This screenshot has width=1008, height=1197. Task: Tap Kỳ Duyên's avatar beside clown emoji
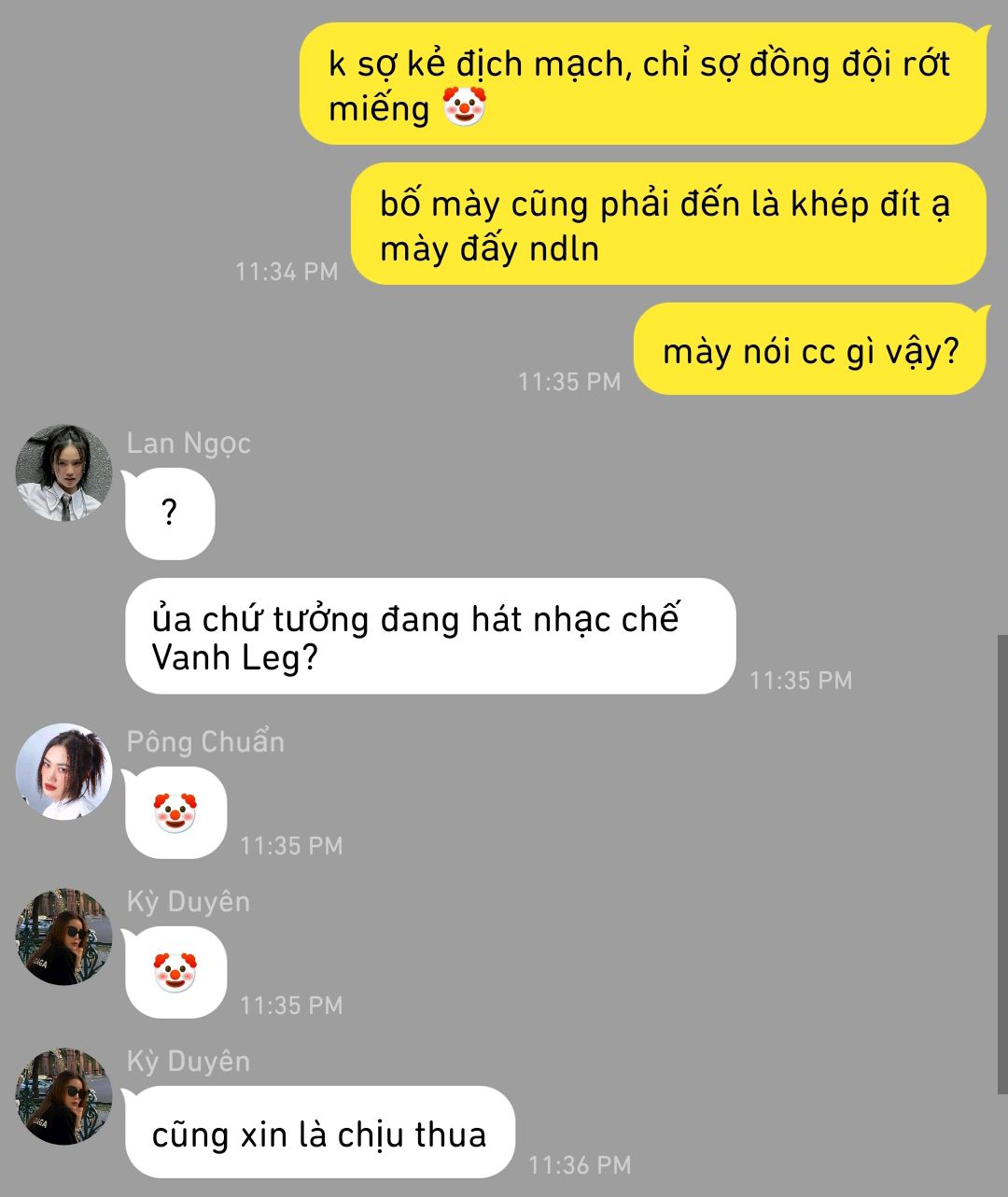(x=63, y=936)
